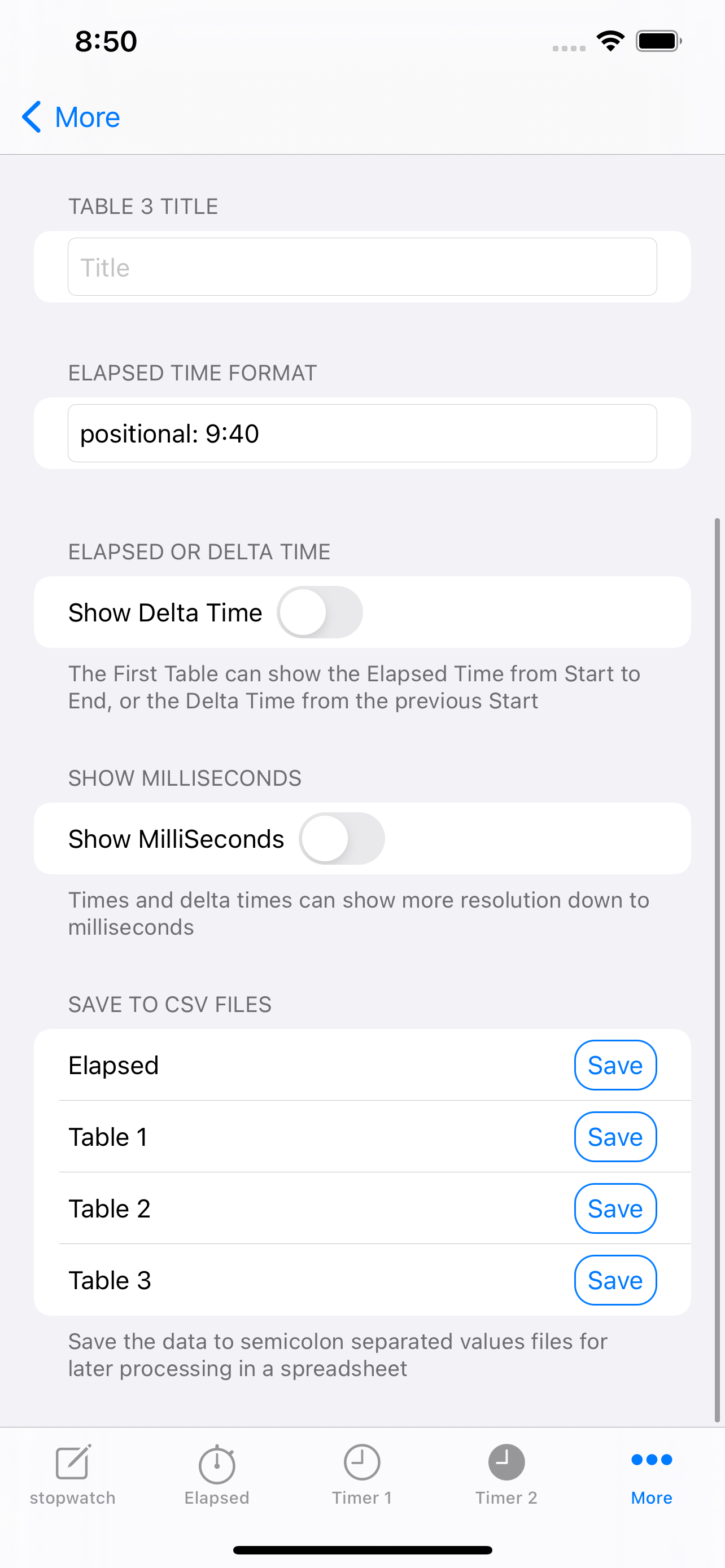Save Table 1 to a CSV file

pos(615,1137)
